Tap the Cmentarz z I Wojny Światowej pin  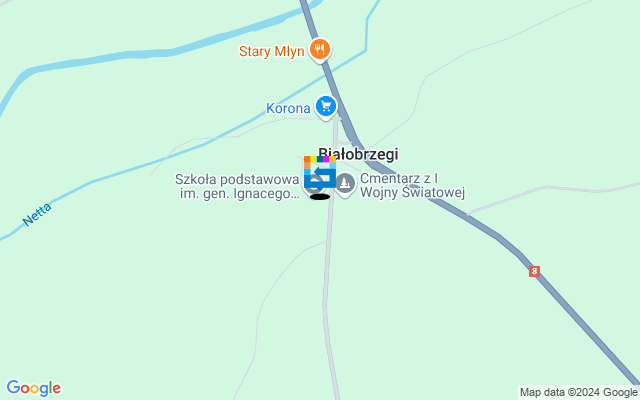345,184
